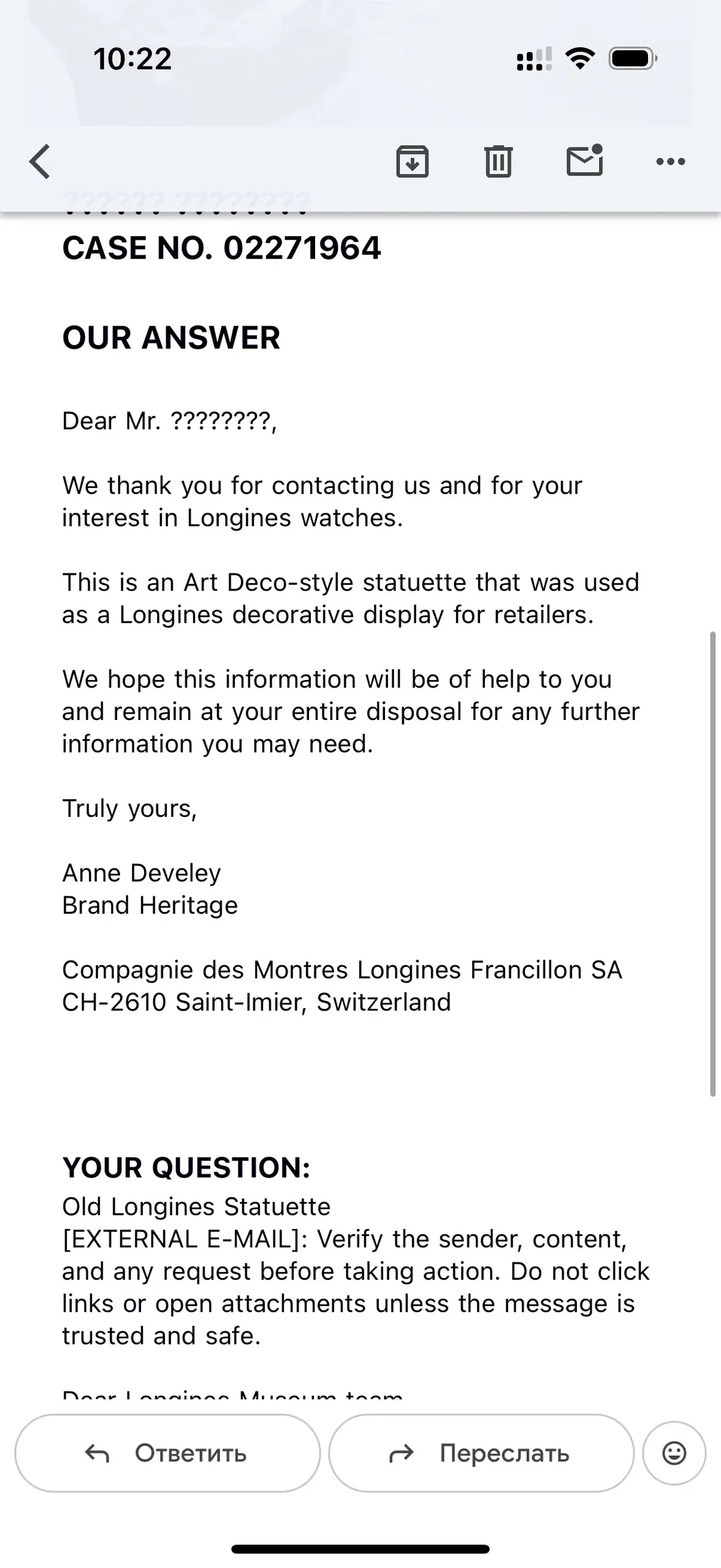Open the three-dot overflow menu
The image size is (721, 1568).
(670, 162)
